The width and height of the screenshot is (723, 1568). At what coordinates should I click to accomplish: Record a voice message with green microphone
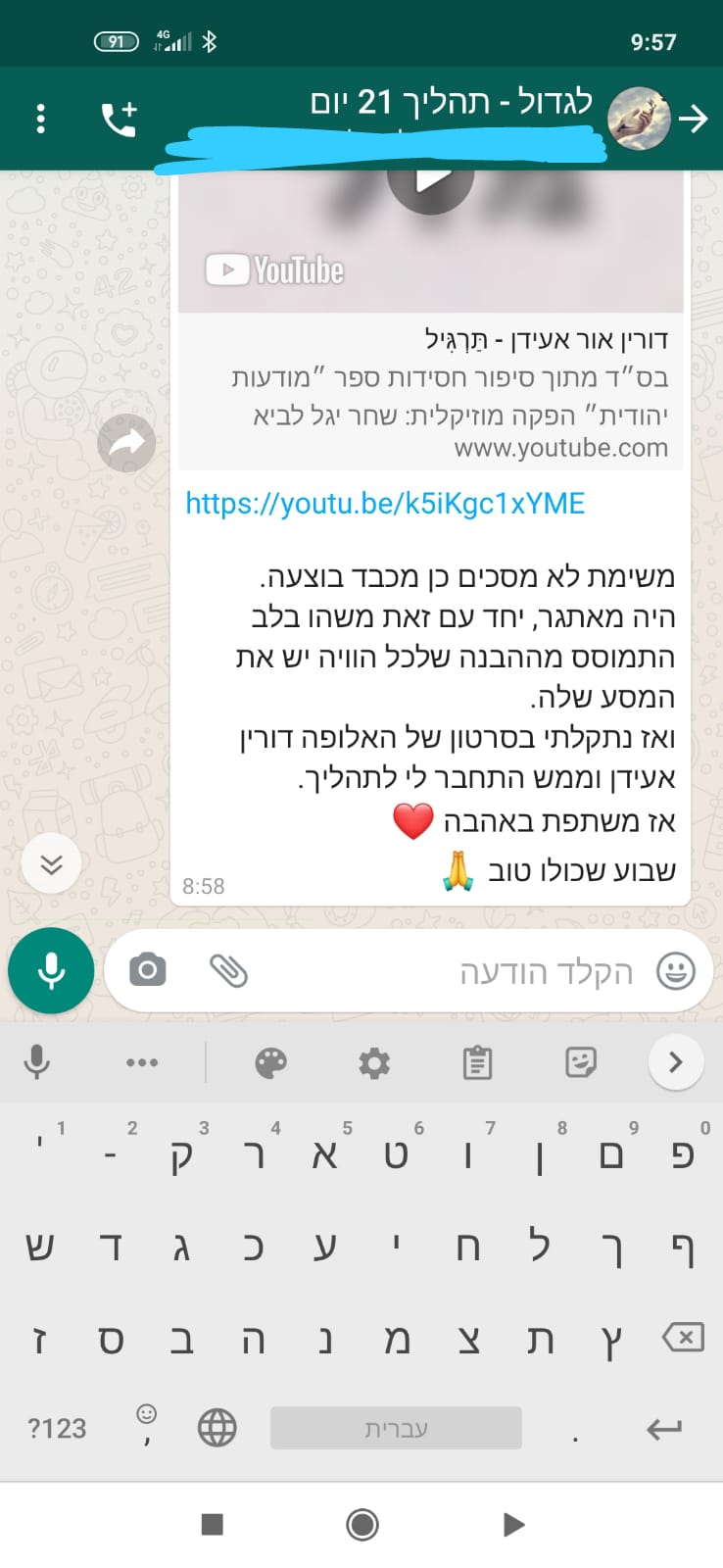pyautogui.click(x=51, y=970)
